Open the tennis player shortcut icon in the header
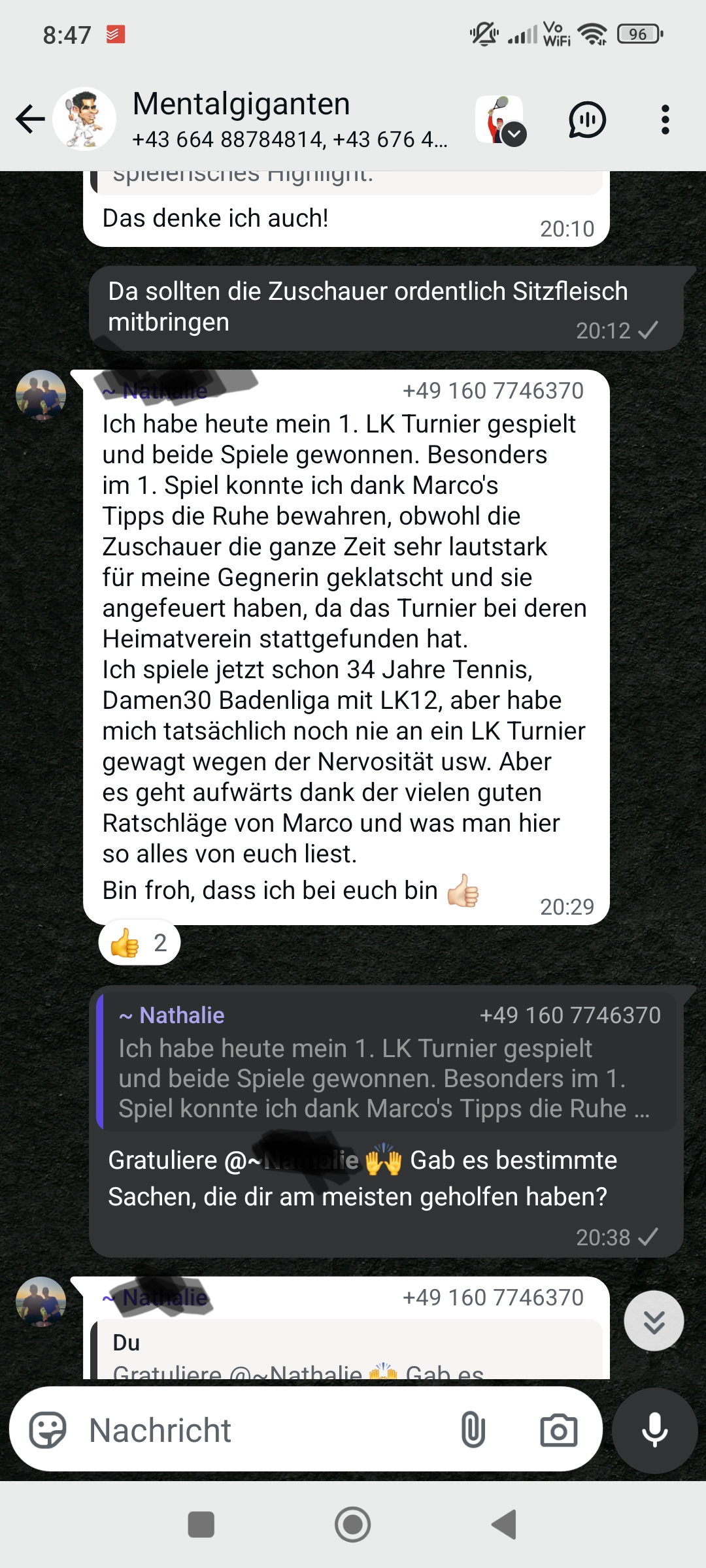Viewport: 706px width, 1568px height. [x=501, y=120]
